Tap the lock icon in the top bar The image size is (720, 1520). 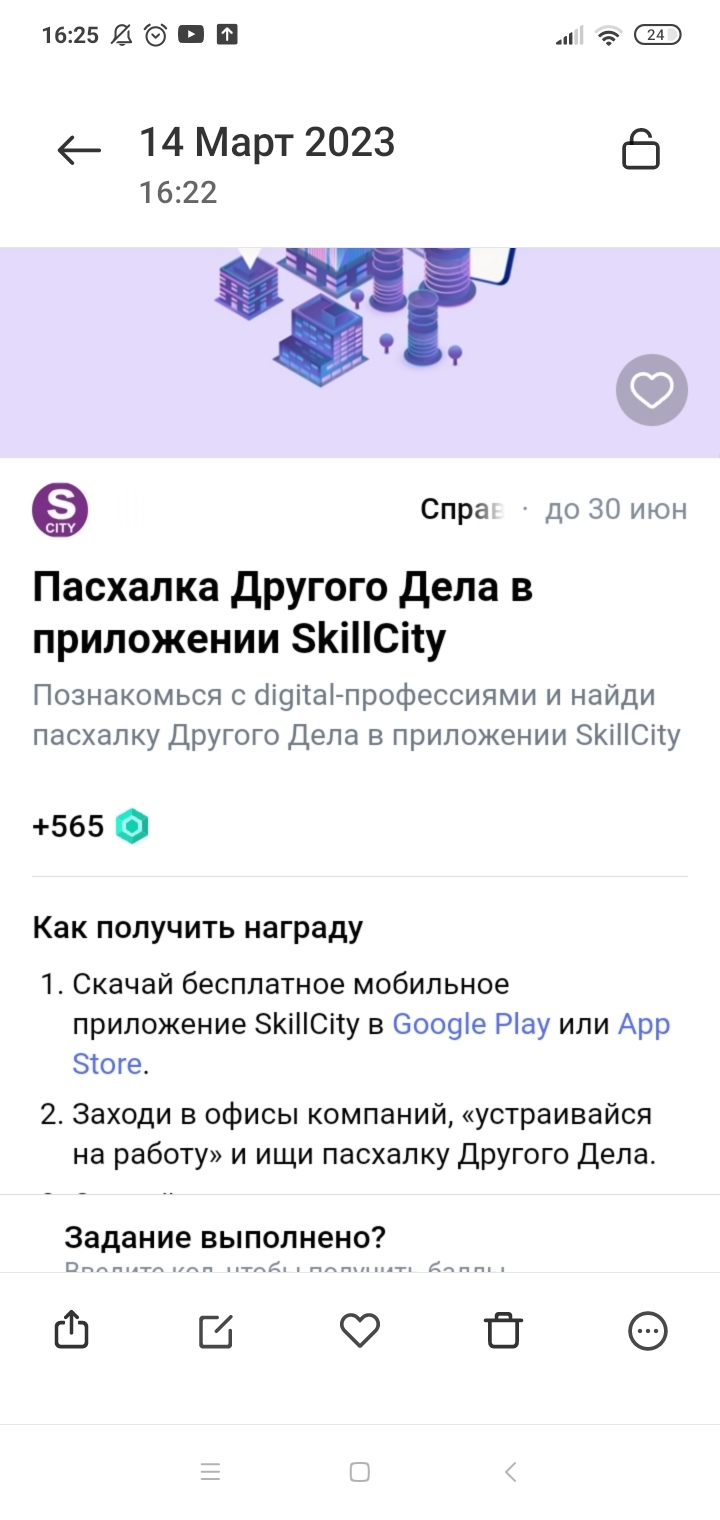pyautogui.click(x=641, y=151)
